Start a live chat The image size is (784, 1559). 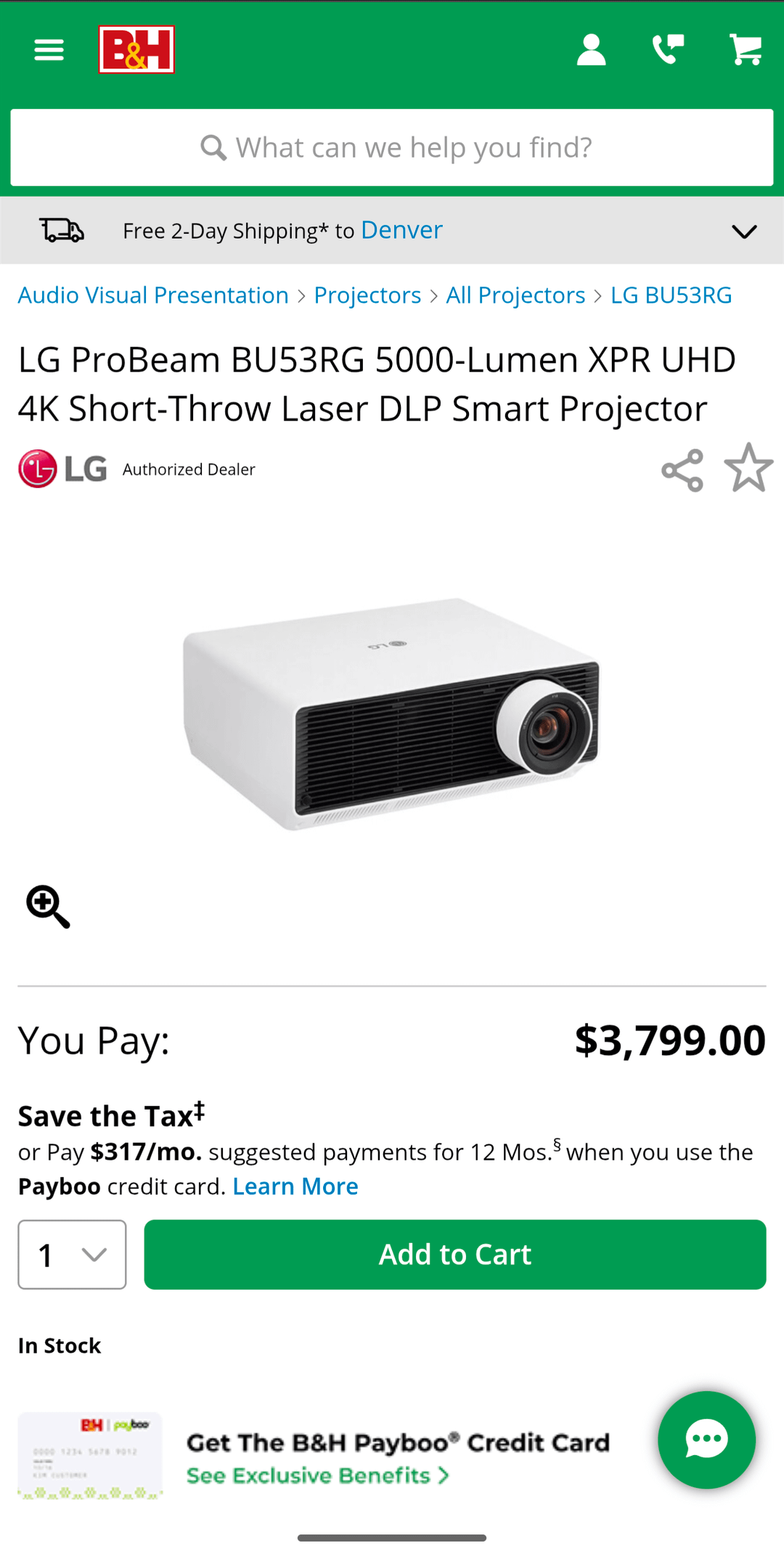coord(706,1440)
